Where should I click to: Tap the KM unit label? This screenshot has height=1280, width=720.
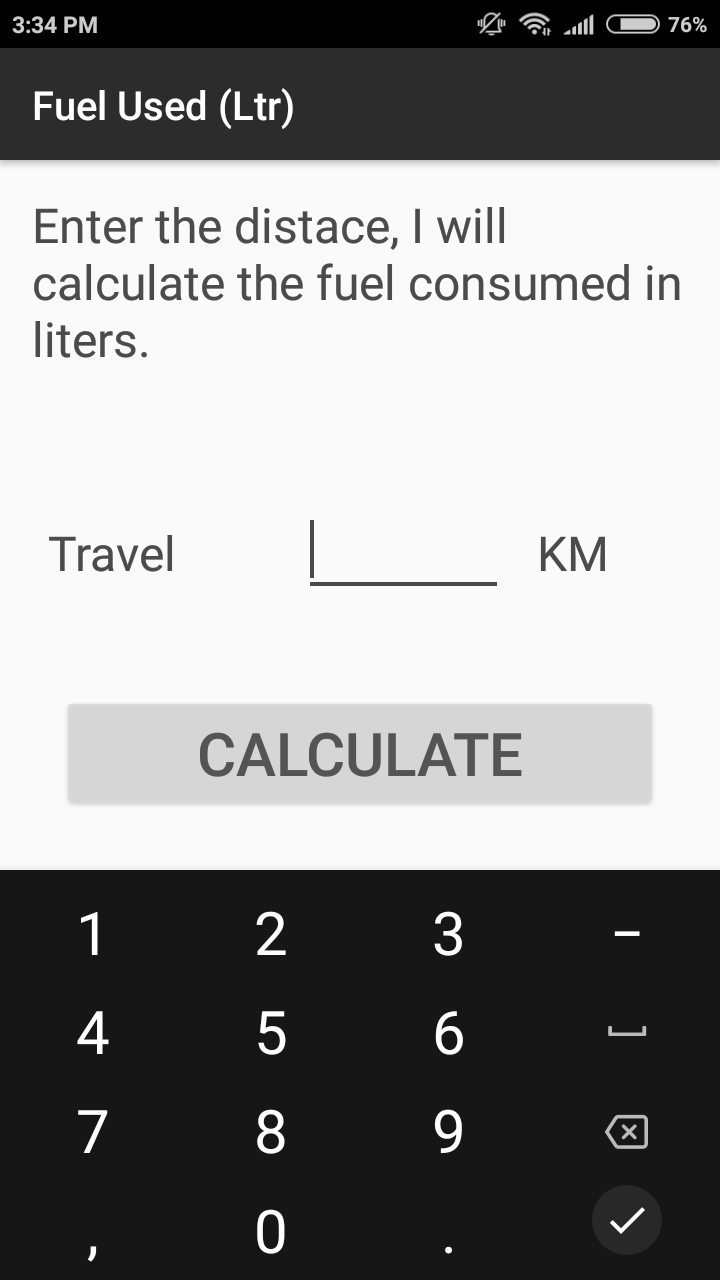click(x=572, y=553)
